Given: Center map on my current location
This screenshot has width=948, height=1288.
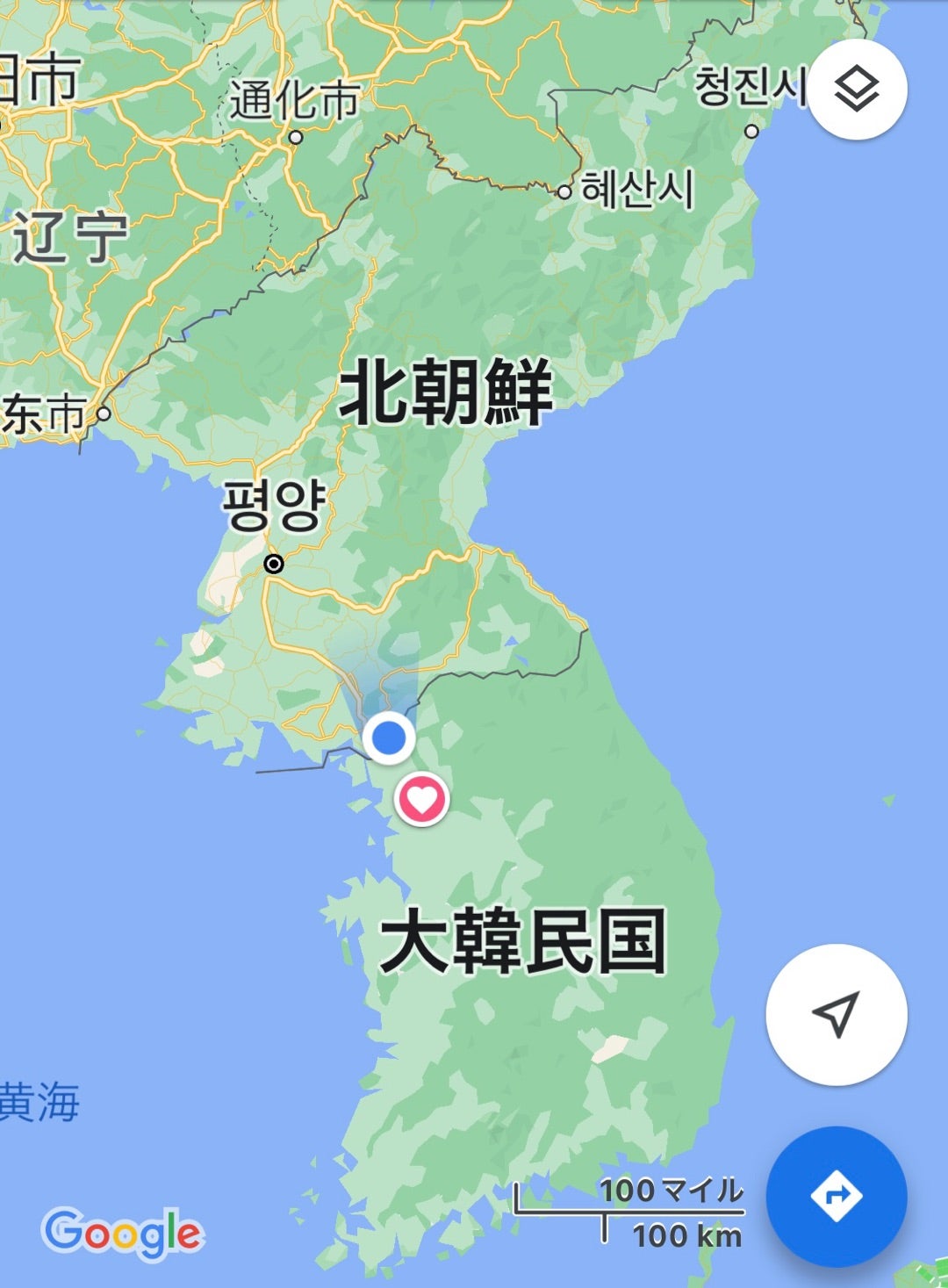Looking at the screenshot, I should [x=836, y=1015].
